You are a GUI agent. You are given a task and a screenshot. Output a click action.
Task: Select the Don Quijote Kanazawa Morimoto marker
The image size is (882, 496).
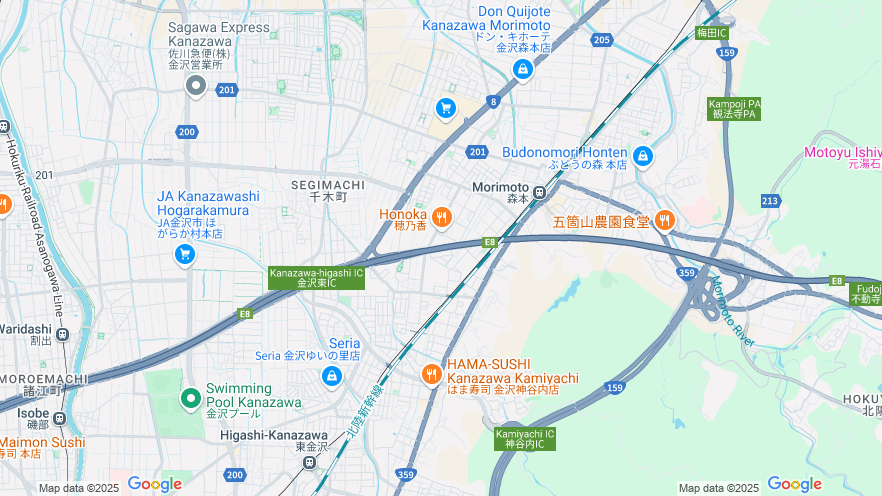(522, 69)
